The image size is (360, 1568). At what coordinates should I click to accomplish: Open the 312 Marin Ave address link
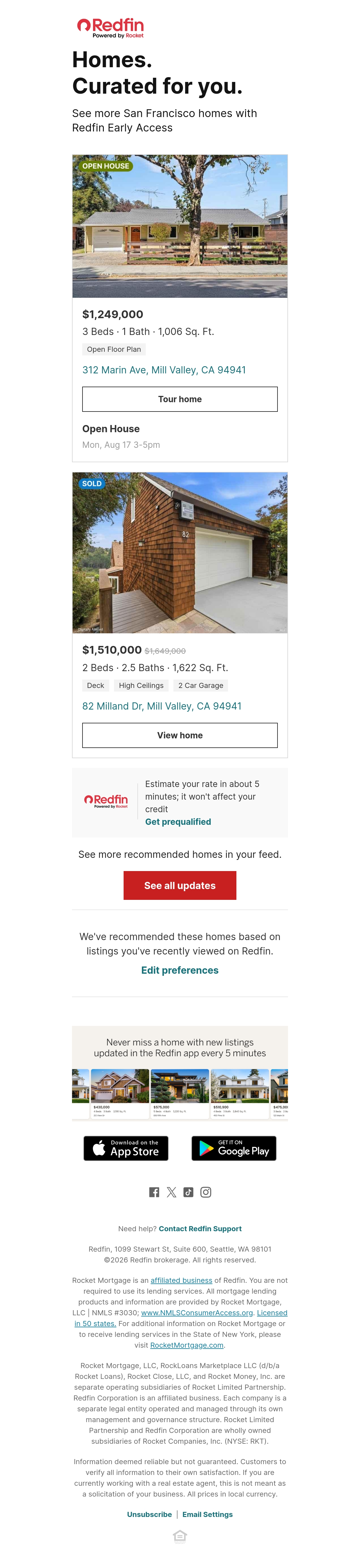[164, 370]
